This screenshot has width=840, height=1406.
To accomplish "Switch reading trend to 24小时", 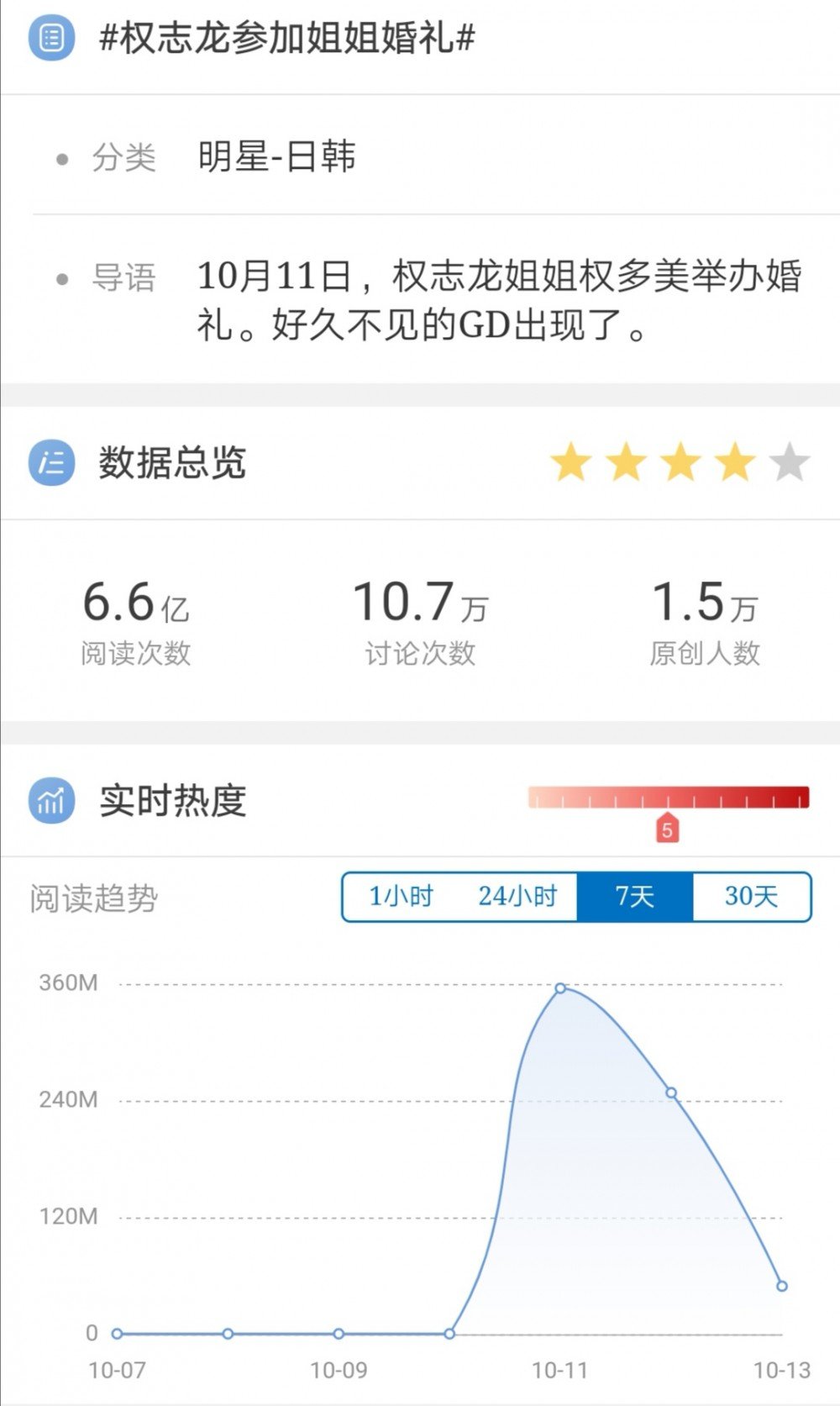I will [x=517, y=897].
